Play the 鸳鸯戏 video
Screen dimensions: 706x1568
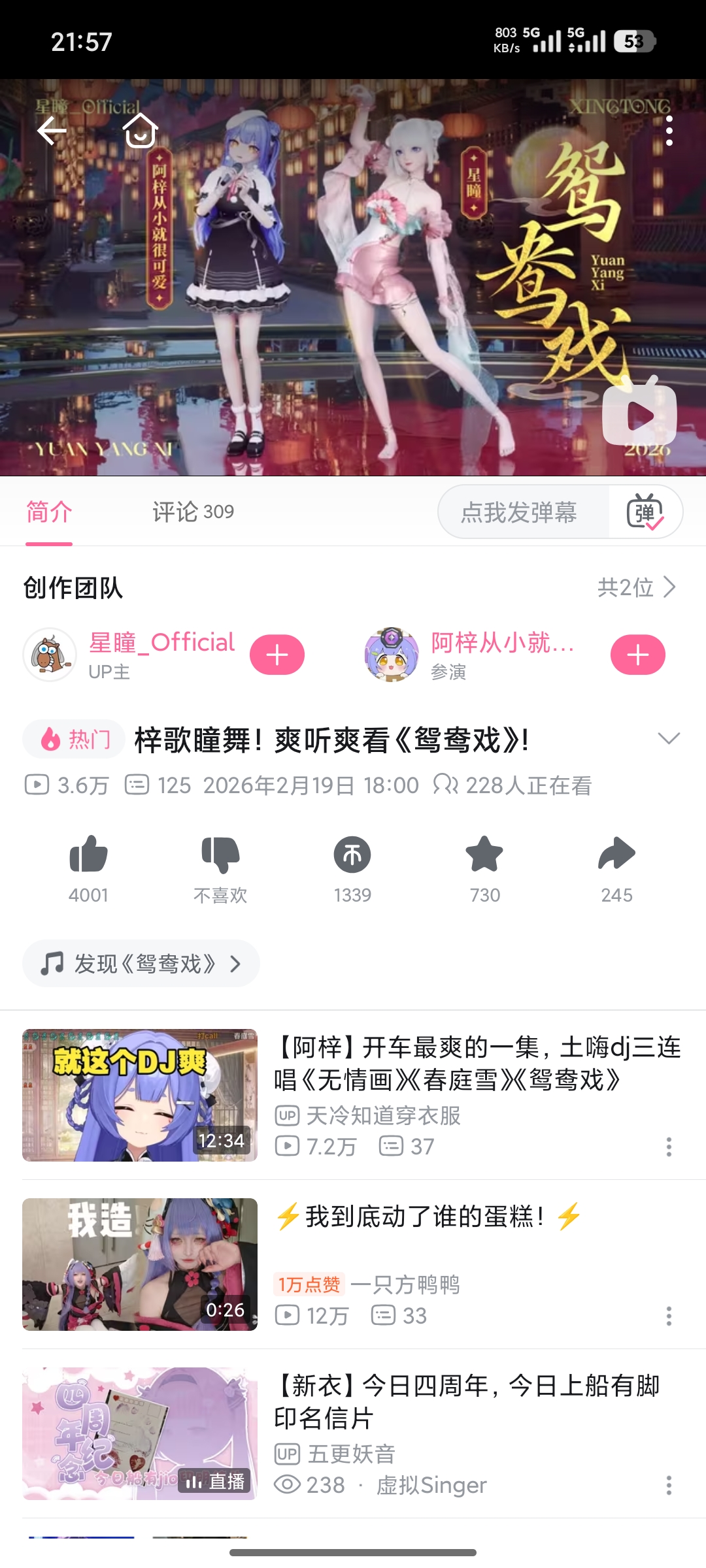pyautogui.click(x=639, y=416)
